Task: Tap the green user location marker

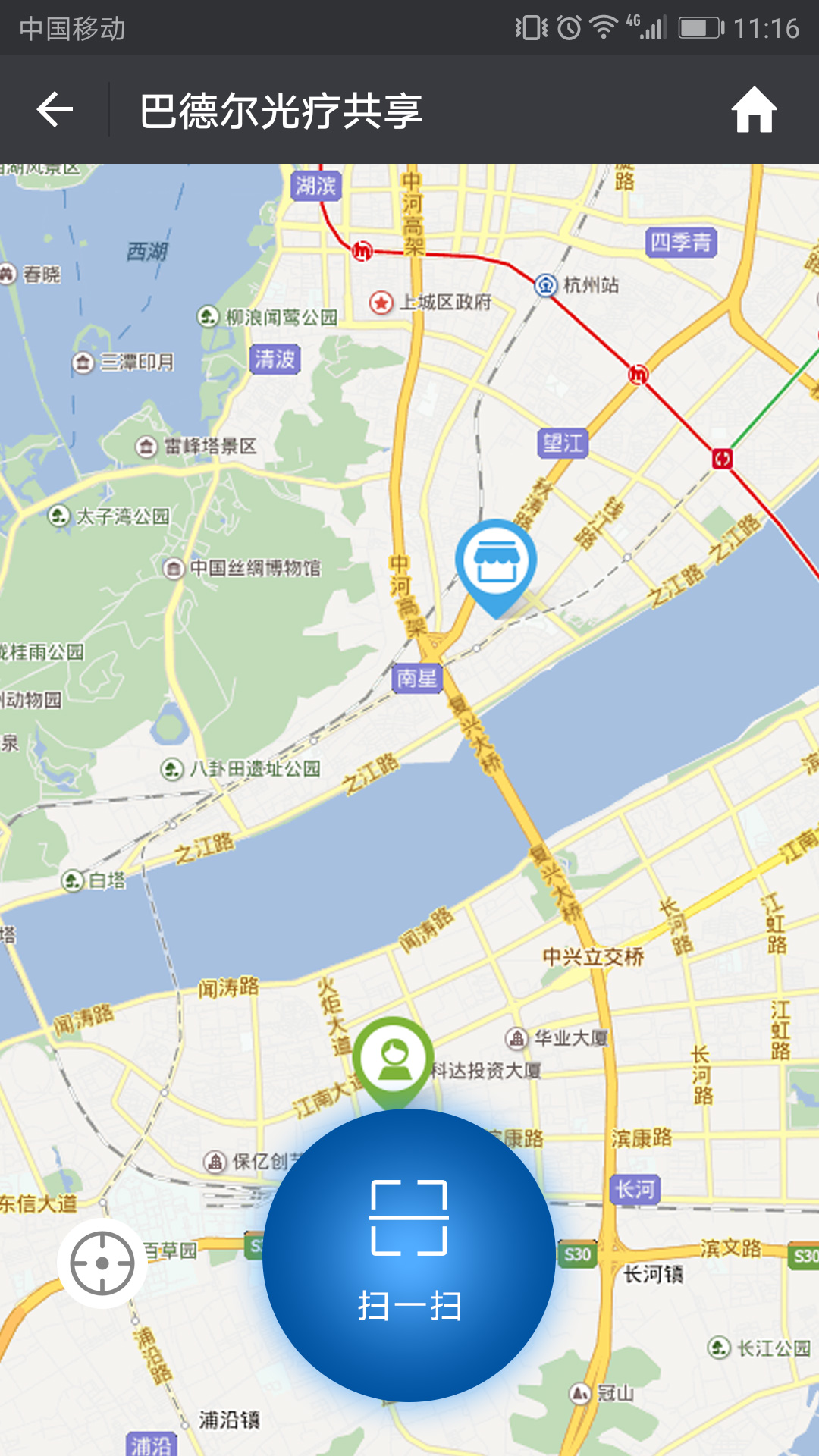Action: click(393, 1059)
